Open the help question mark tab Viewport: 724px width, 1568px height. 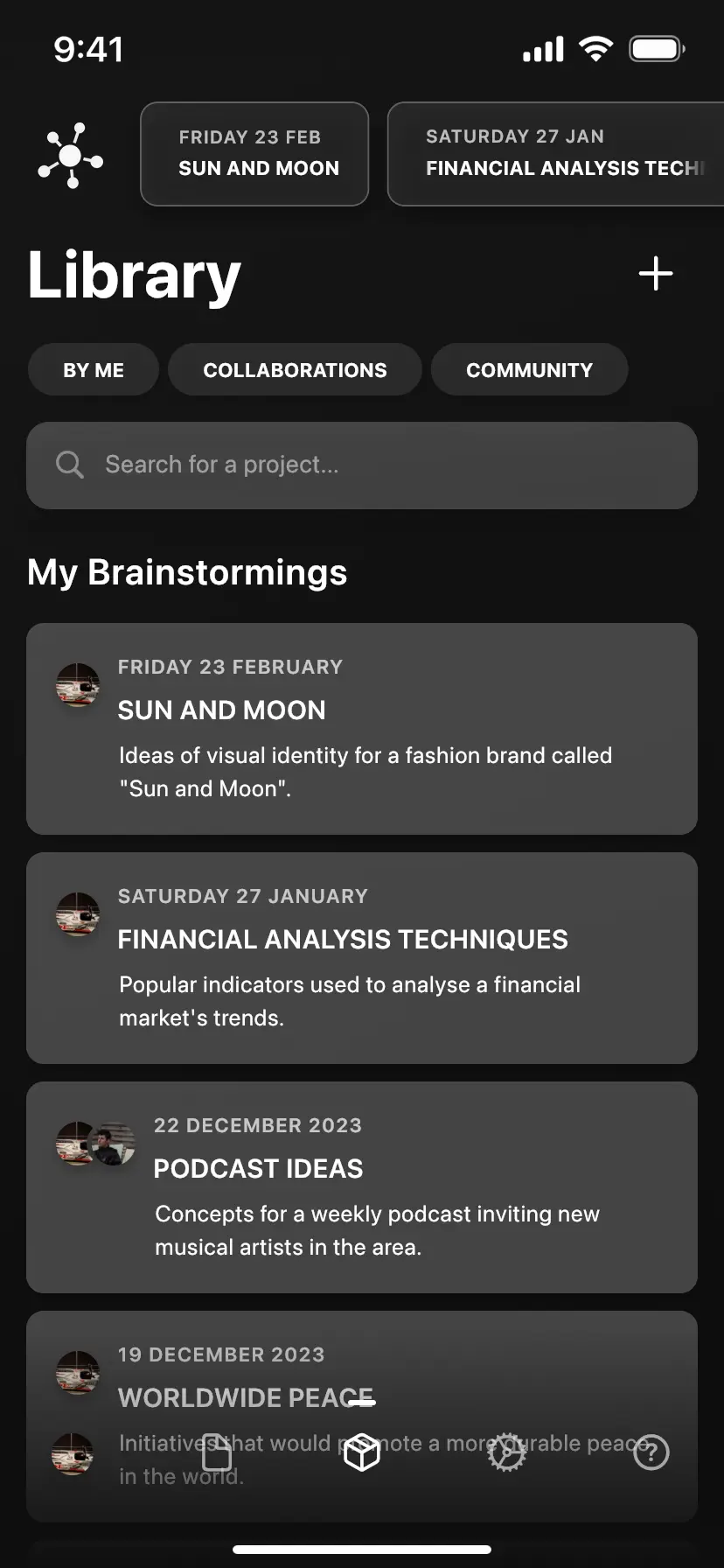click(651, 1453)
